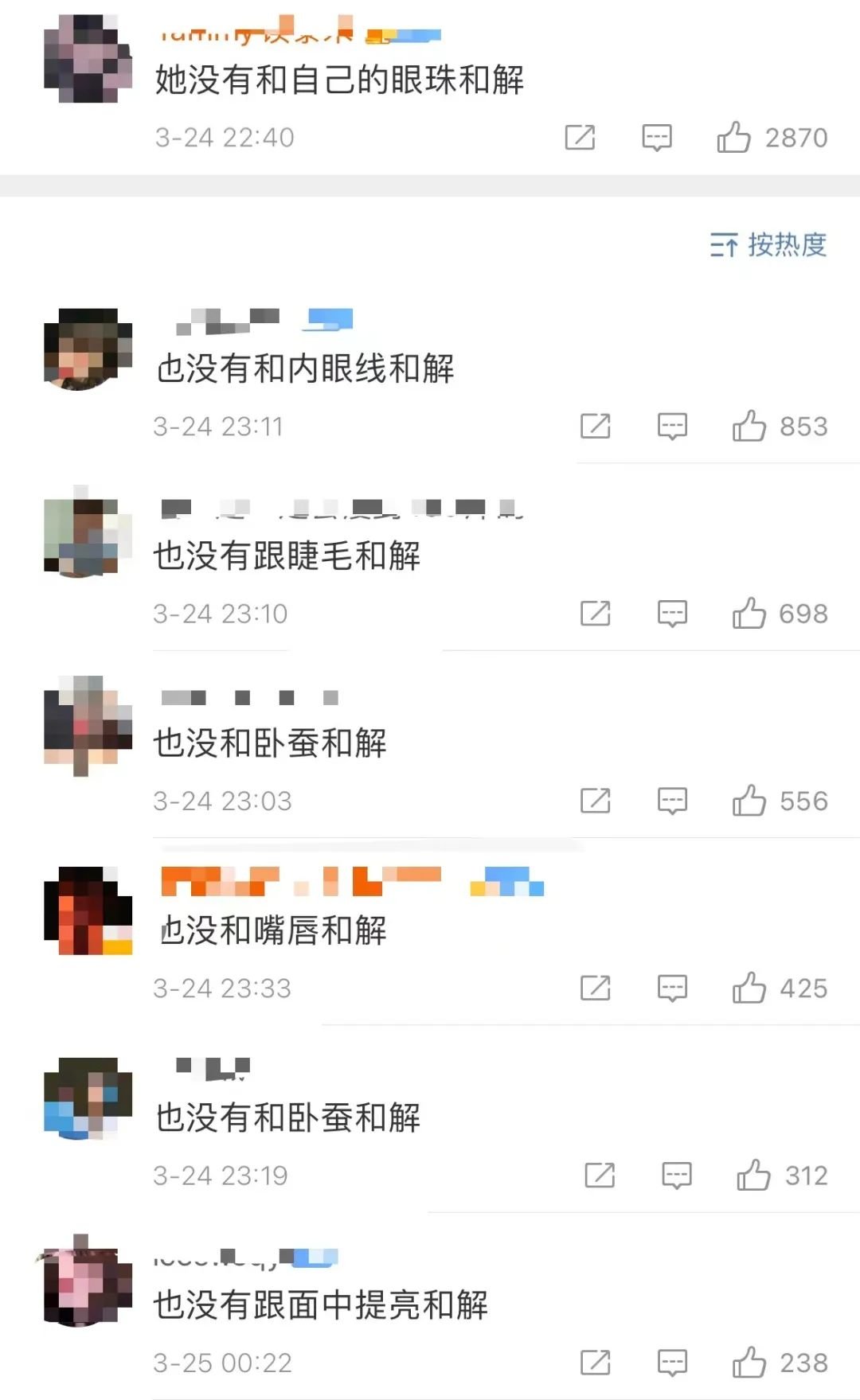Open the avatar beside 也没有跟睫毛和解
860x1400 pixels.
88,533
